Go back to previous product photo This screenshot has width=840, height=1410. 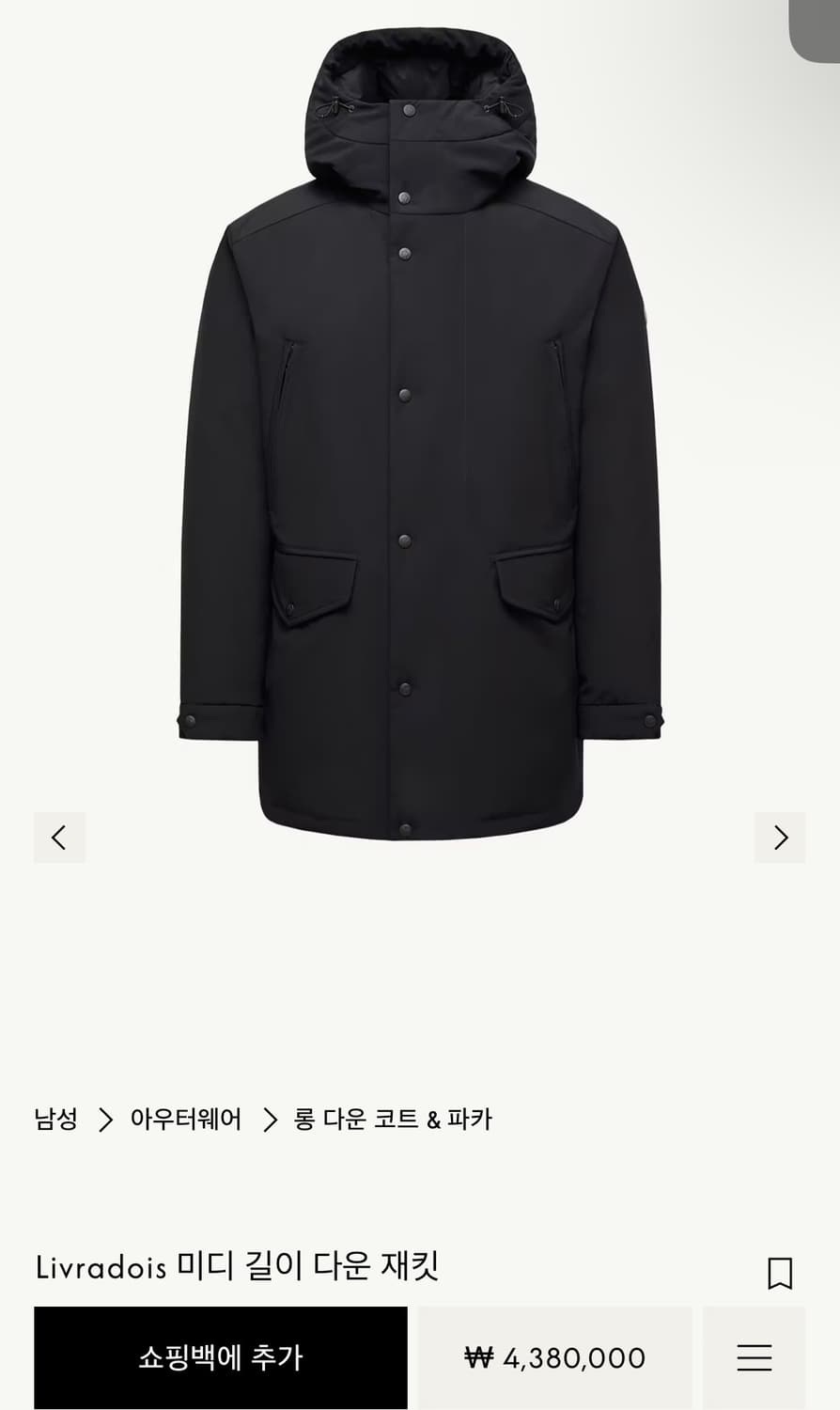point(59,837)
